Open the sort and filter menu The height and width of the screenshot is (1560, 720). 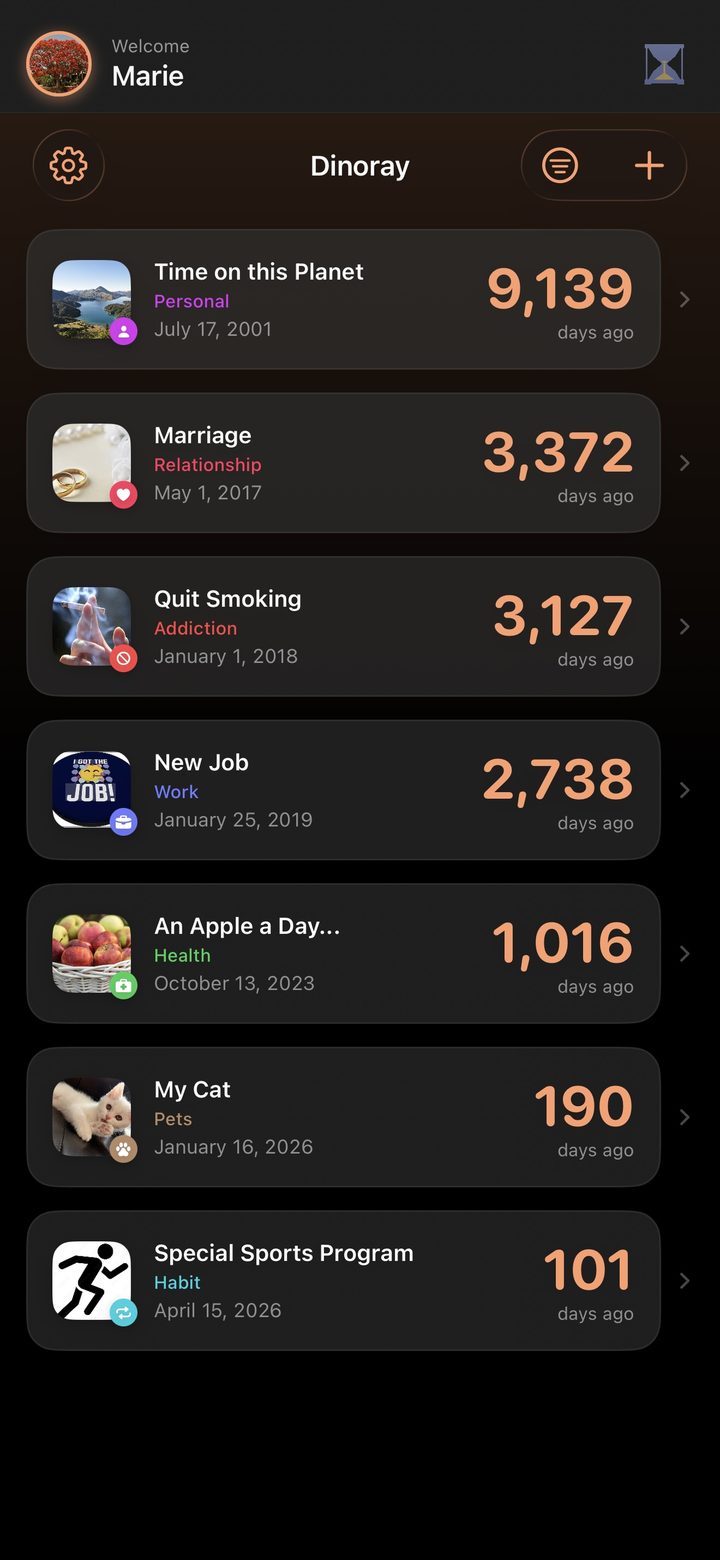(x=560, y=165)
